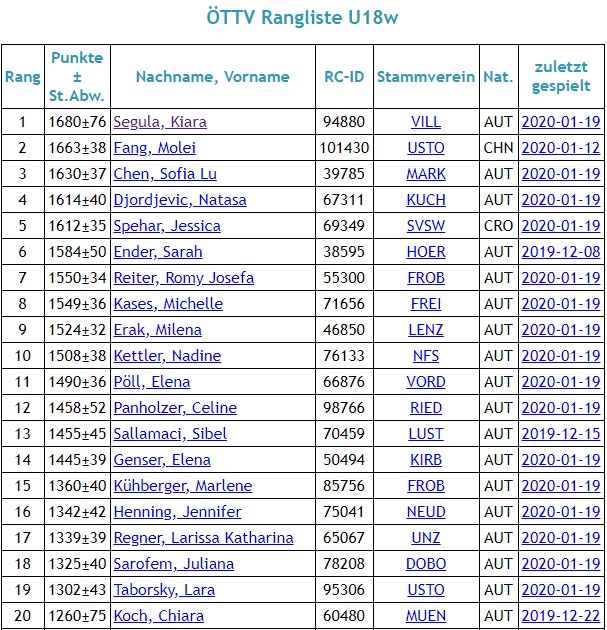View Chen, Sofia Lu's profile

tap(165, 174)
